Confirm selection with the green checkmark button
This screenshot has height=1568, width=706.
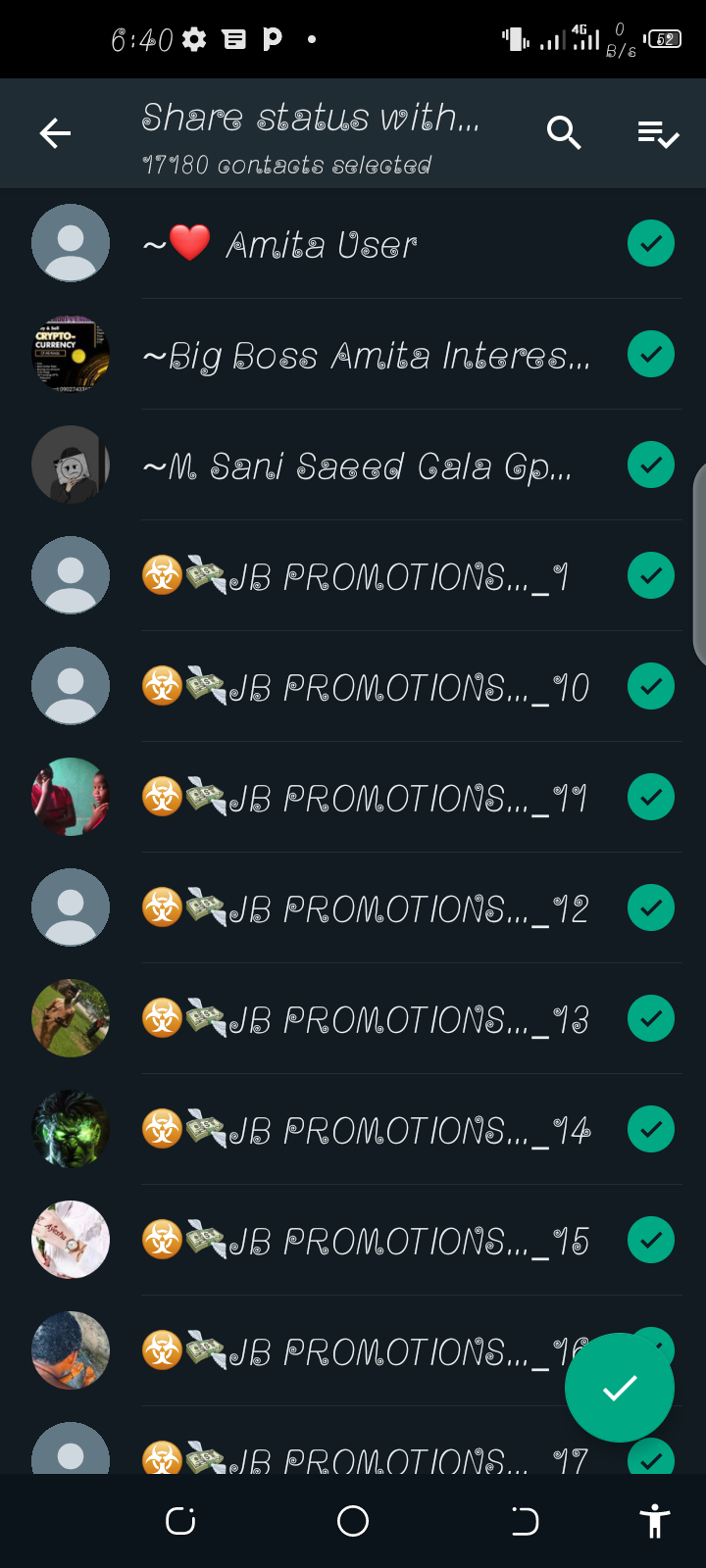click(x=620, y=1388)
